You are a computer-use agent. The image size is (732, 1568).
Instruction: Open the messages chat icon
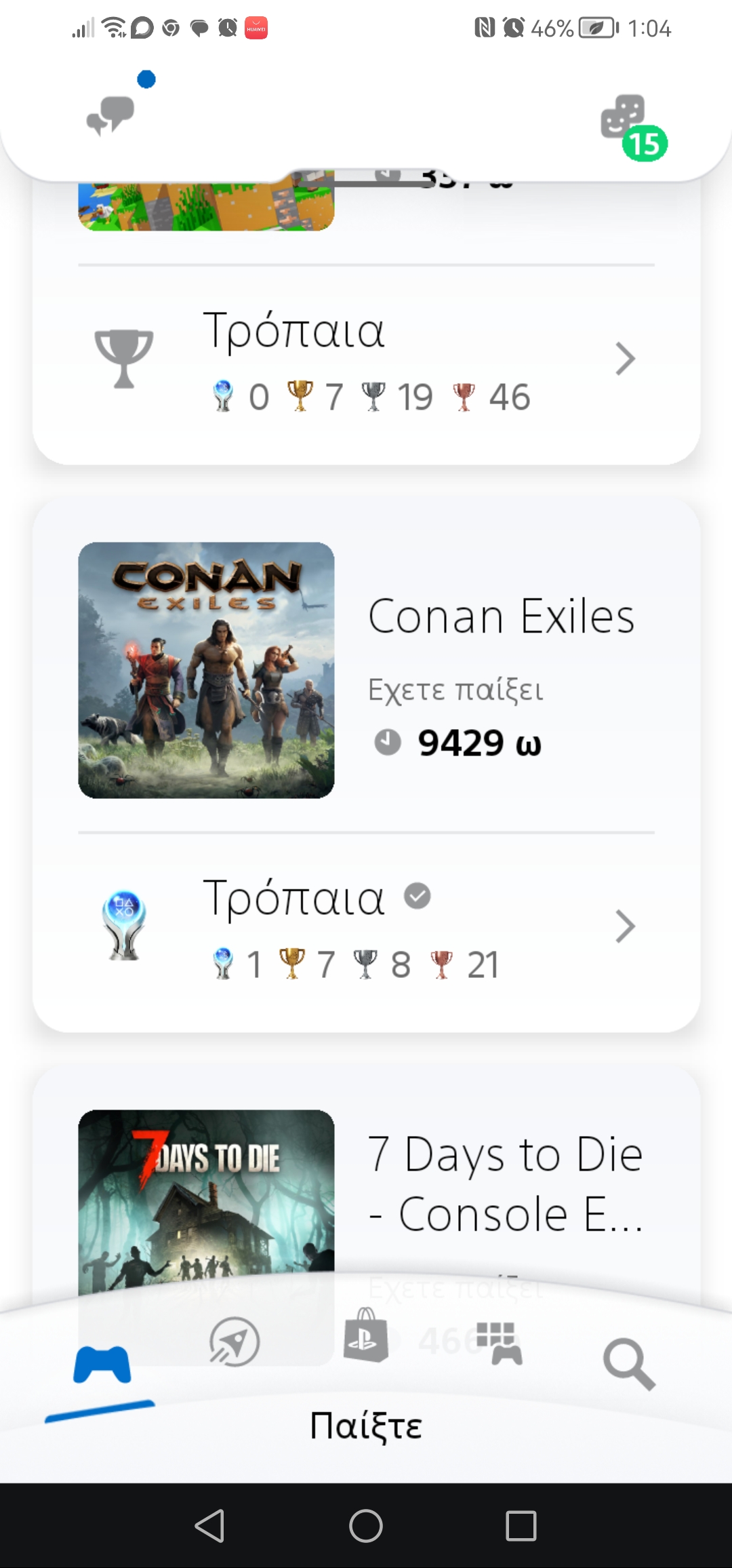point(110,114)
